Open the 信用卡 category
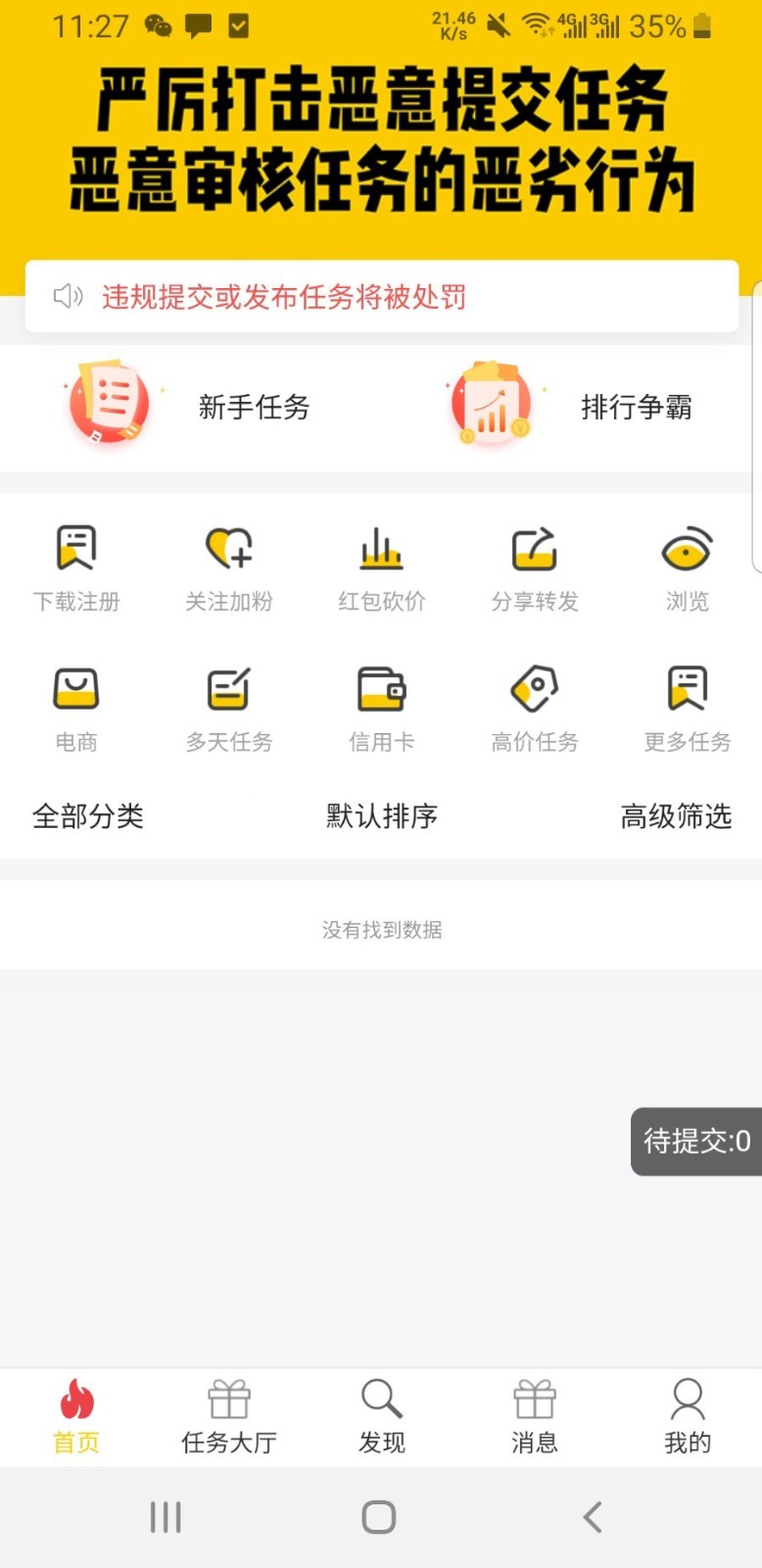 click(x=381, y=709)
